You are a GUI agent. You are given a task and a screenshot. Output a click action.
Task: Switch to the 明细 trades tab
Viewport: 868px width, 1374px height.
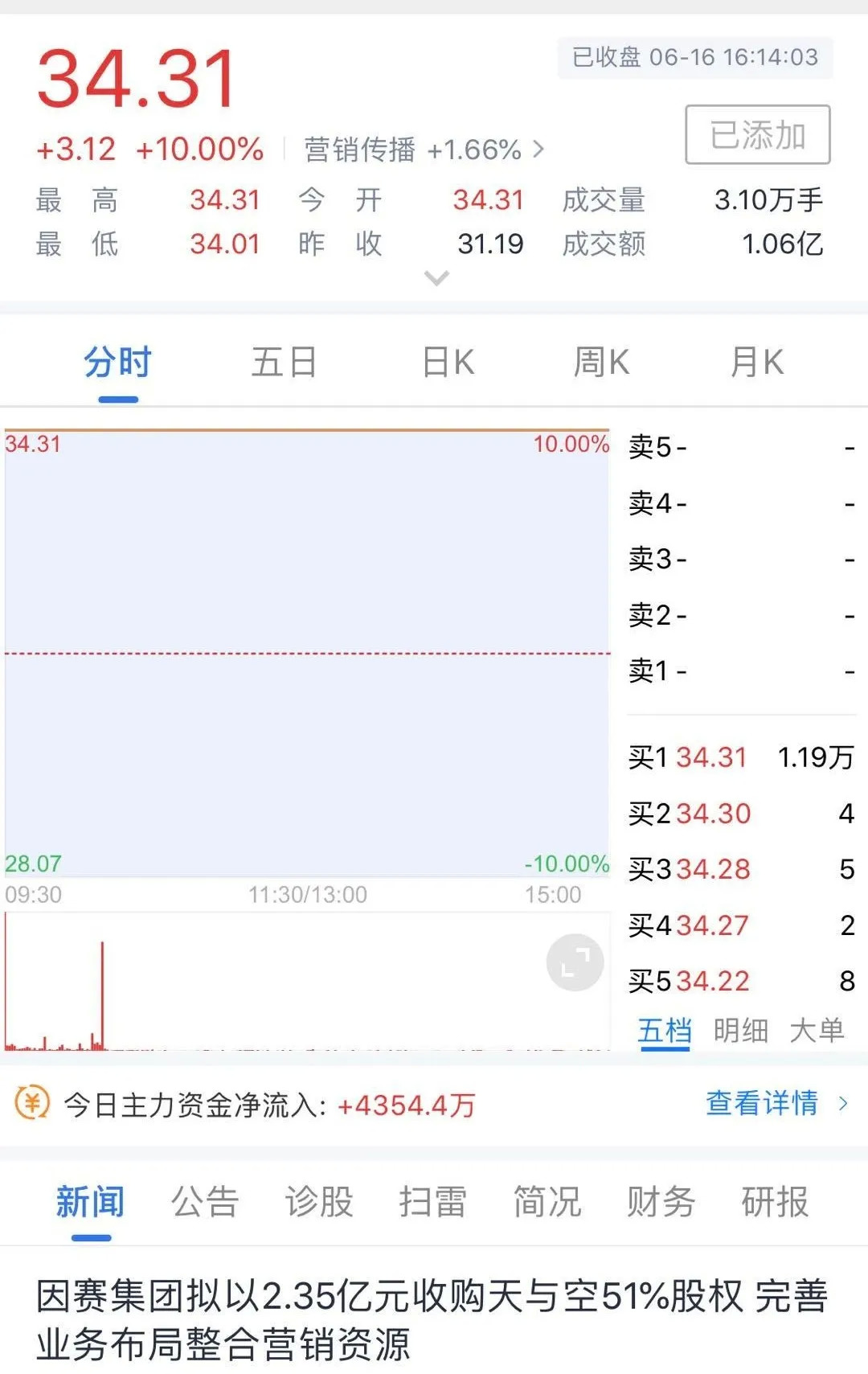click(740, 1030)
